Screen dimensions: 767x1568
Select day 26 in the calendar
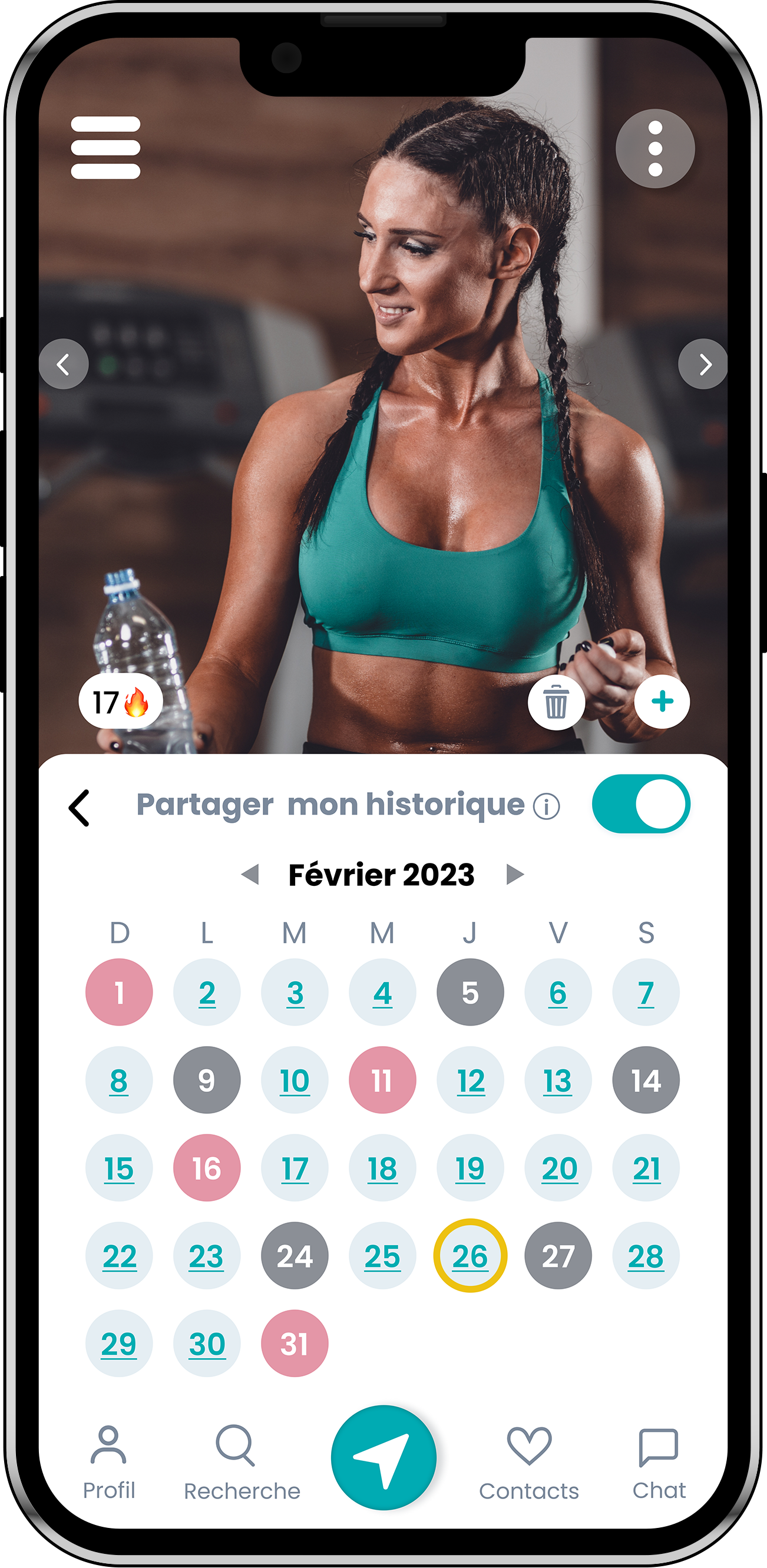(470, 1256)
